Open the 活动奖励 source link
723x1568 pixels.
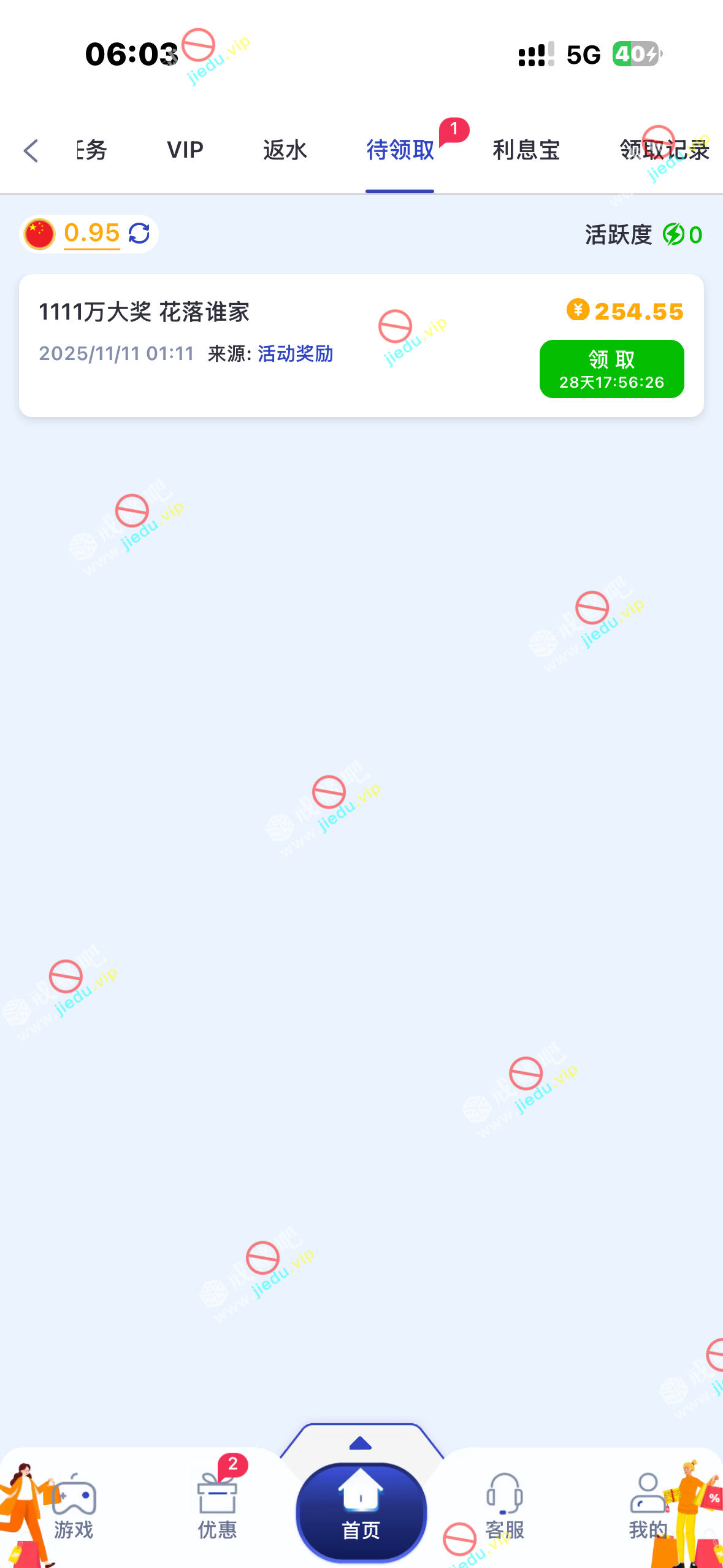coord(295,354)
